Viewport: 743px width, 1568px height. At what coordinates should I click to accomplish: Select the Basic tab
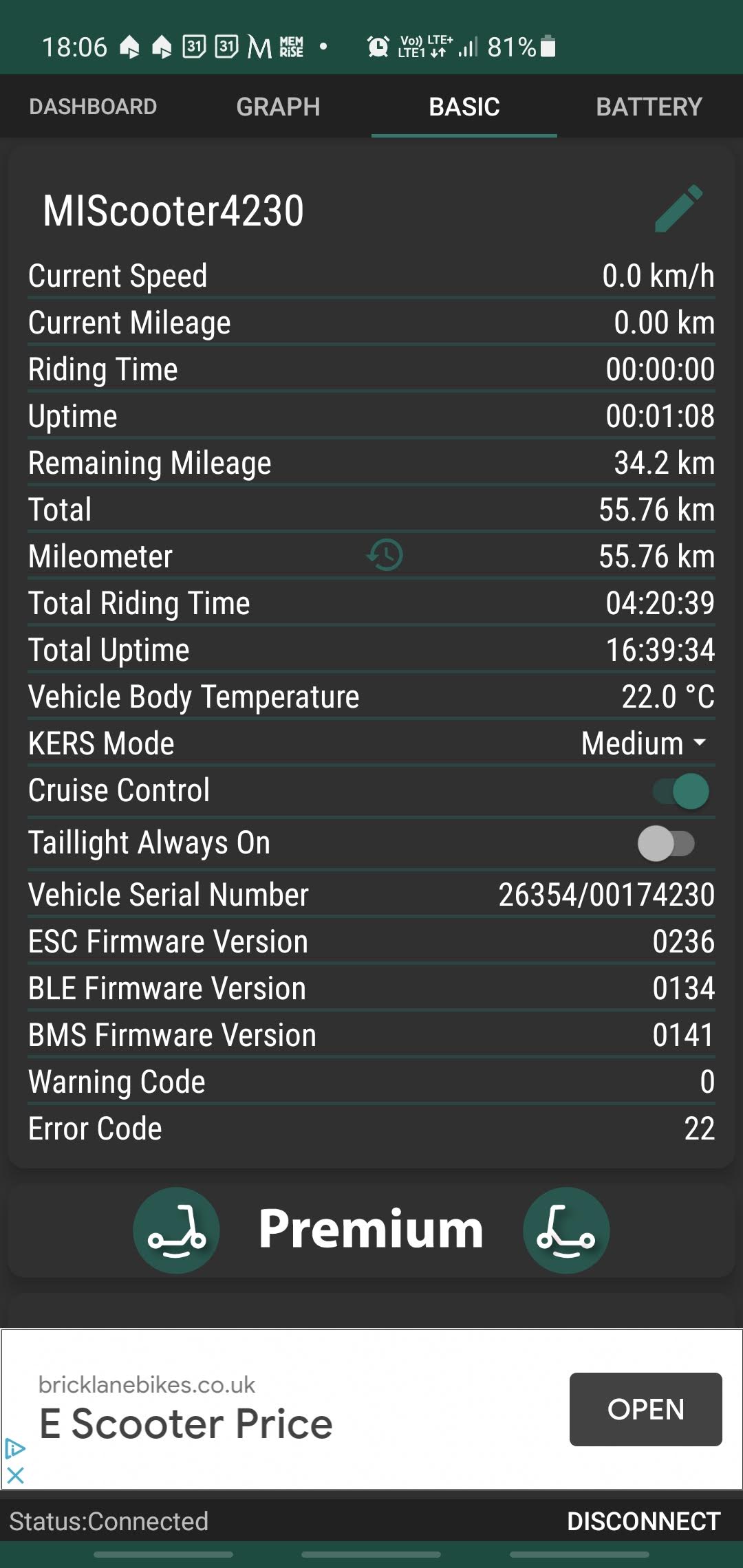(464, 107)
